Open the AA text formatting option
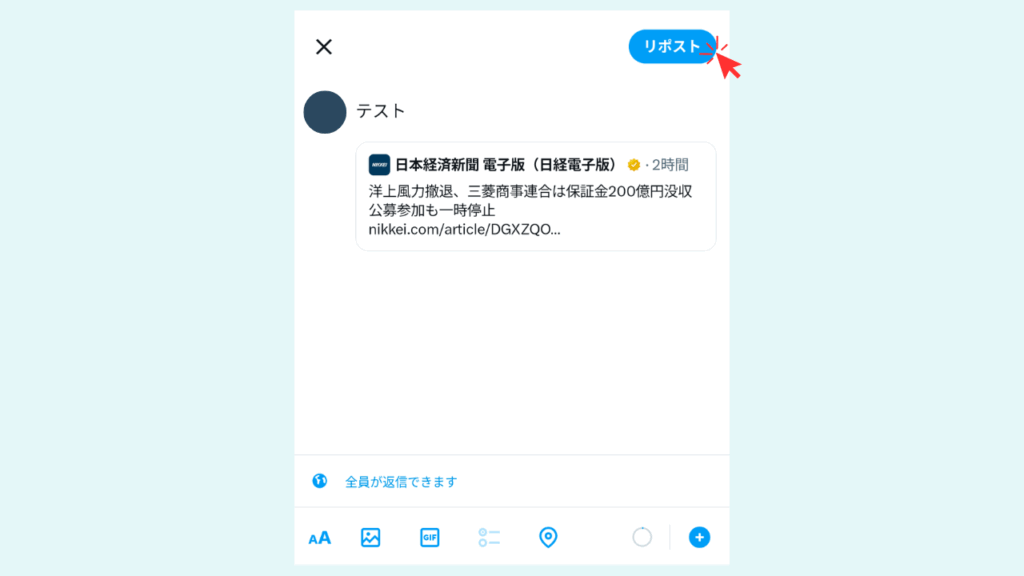This screenshot has width=1024, height=576. [320, 538]
